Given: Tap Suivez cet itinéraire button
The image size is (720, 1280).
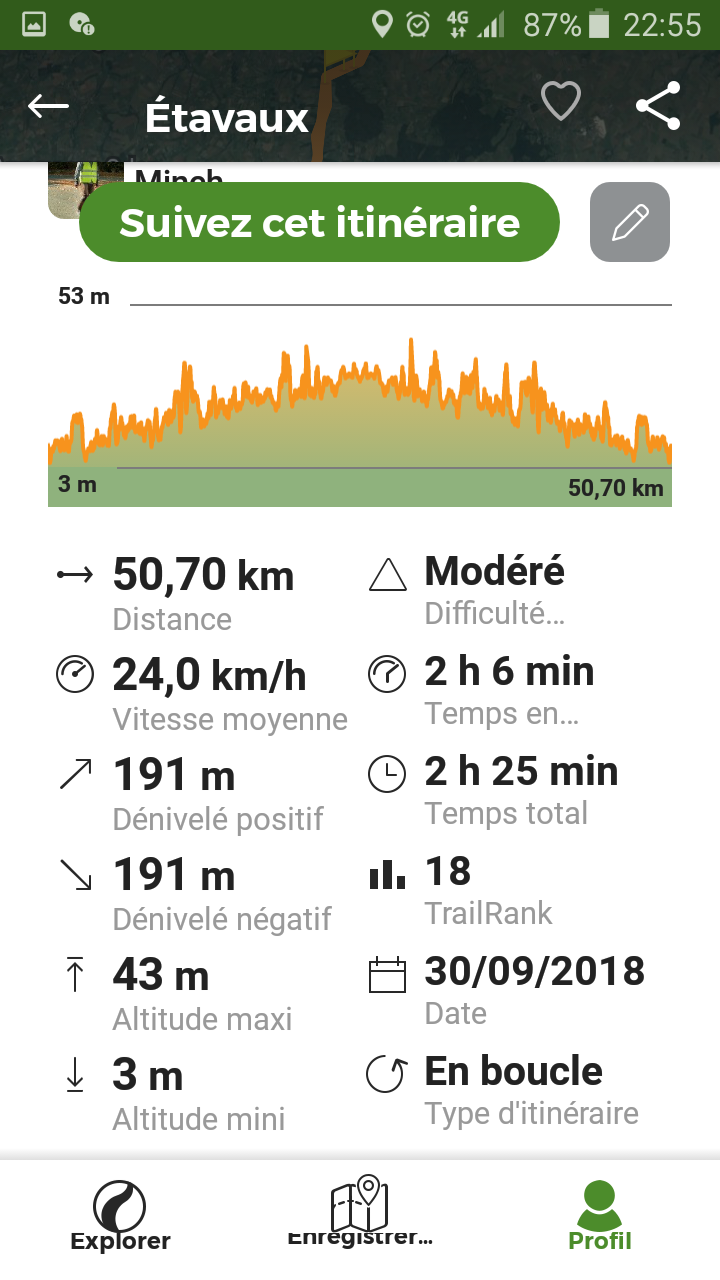Looking at the screenshot, I should [x=319, y=223].
